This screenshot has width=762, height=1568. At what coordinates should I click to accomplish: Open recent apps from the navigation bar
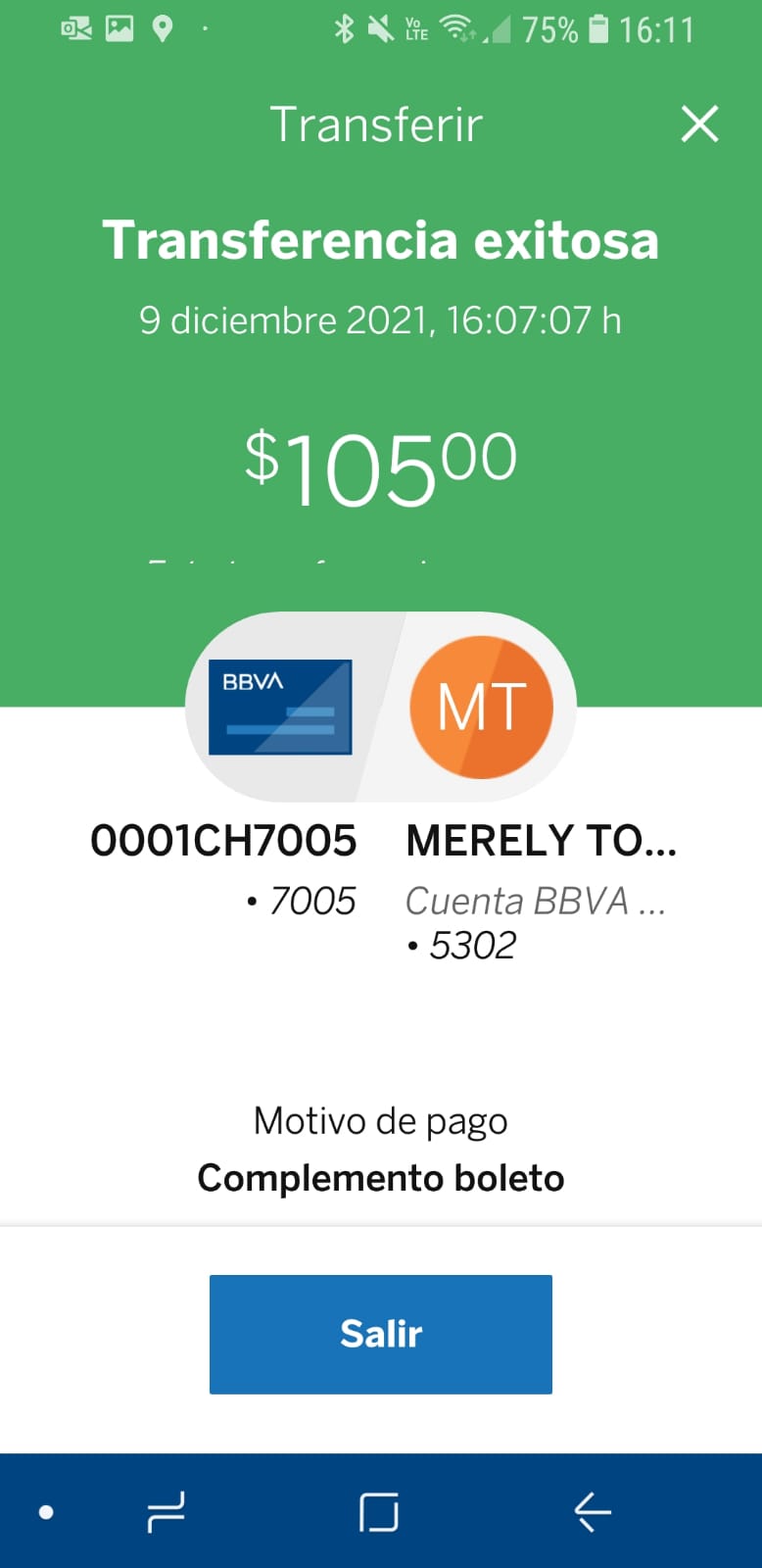point(167,1512)
